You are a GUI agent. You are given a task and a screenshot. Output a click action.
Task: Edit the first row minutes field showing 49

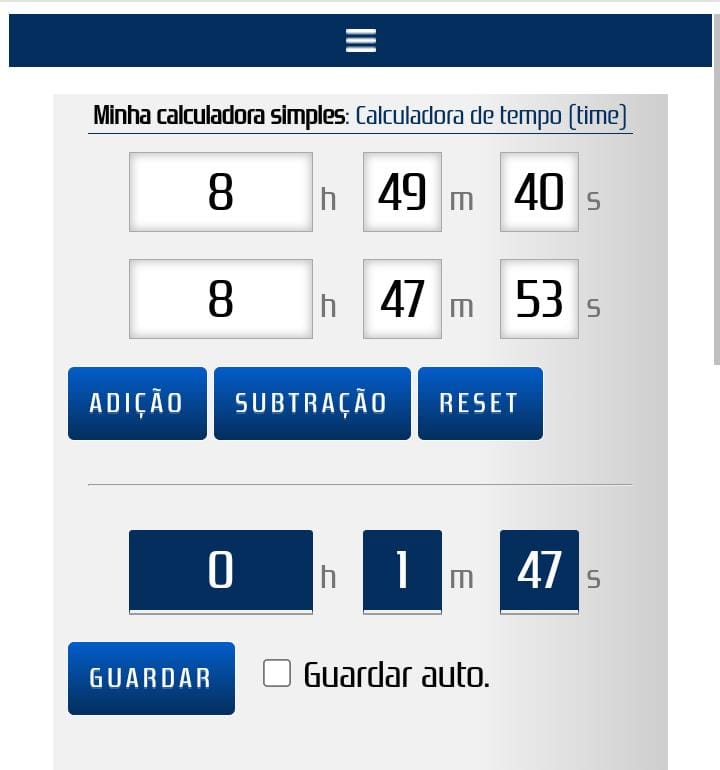pos(402,192)
